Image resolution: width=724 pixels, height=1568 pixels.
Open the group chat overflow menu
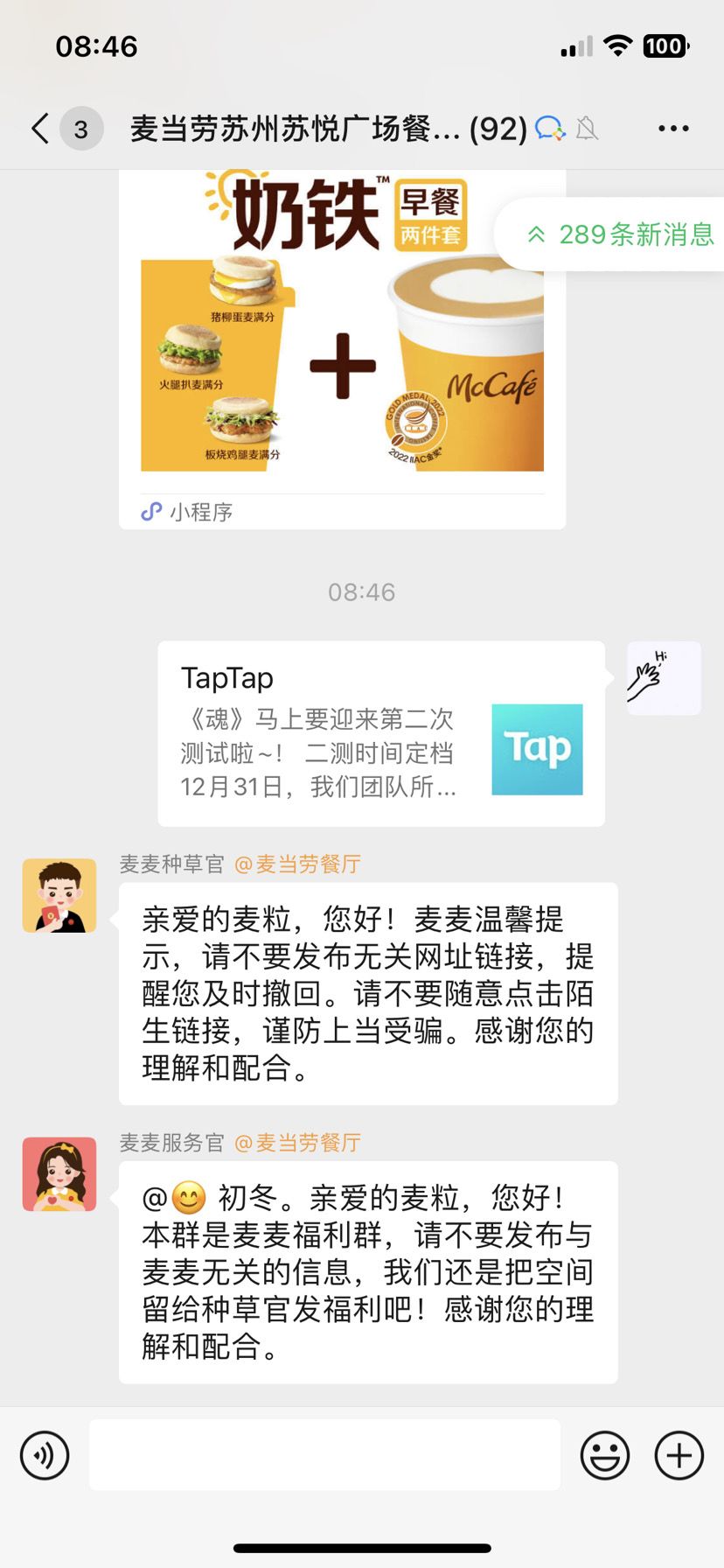click(x=673, y=129)
